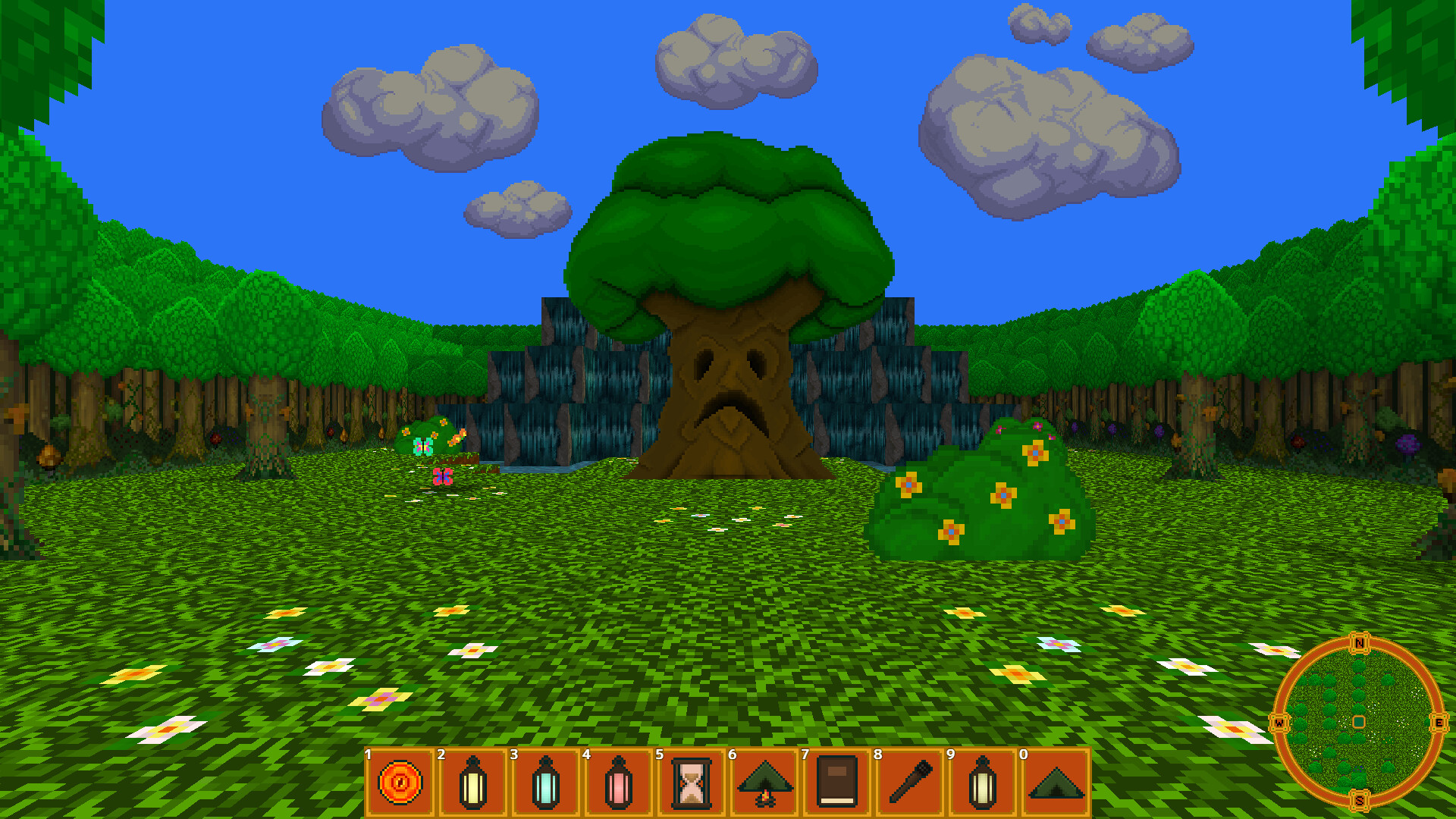Select the pale lantern in slot 9
This screenshot has width=1456, height=819.
coord(982,782)
